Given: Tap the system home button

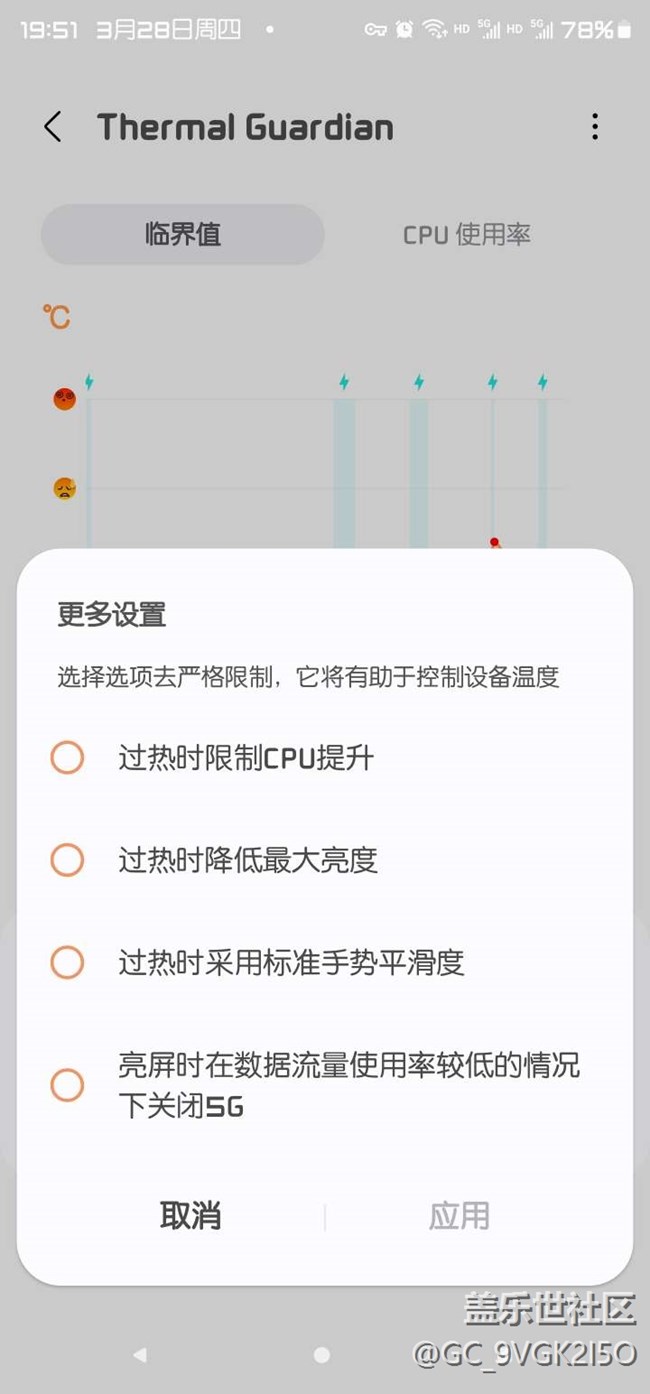Looking at the screenshot, I should [322, 1355].
